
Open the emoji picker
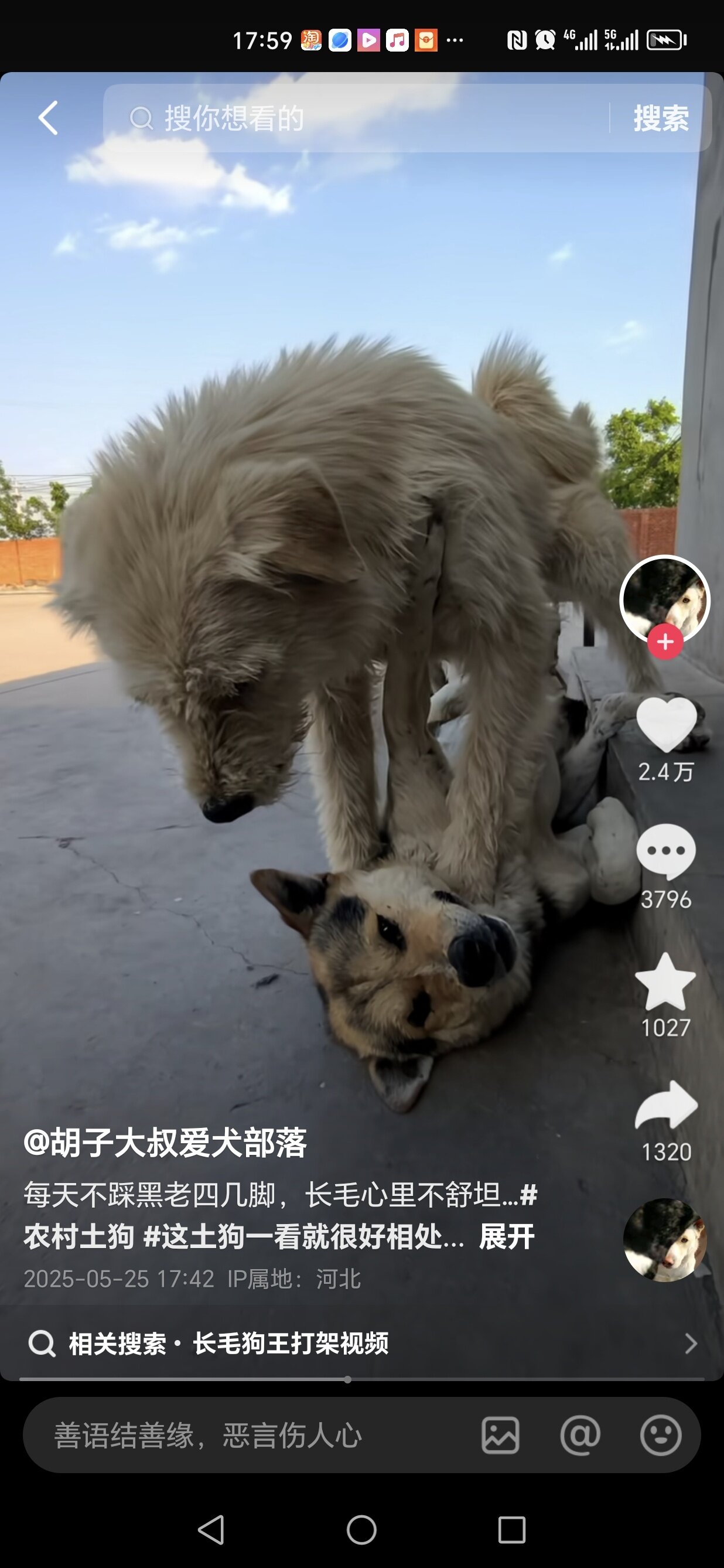coord(660,1436)
